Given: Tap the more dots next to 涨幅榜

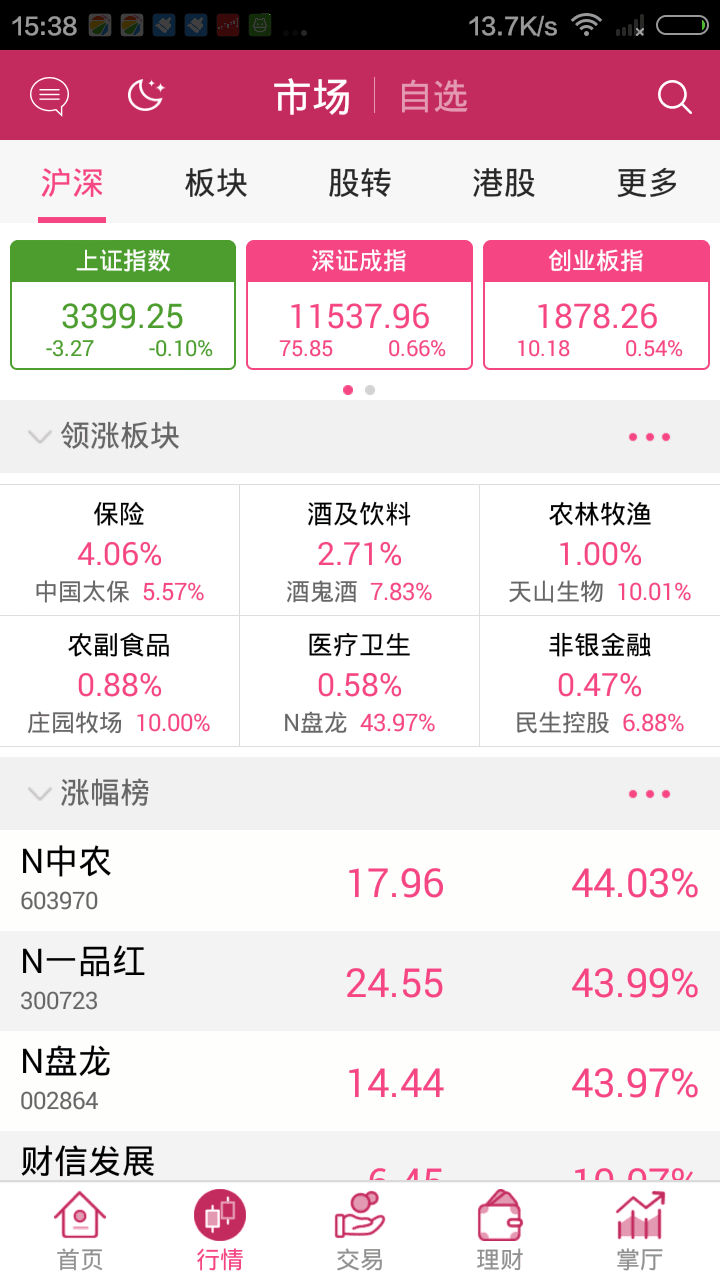Looking at the screenshot, I should coord(649,794).
